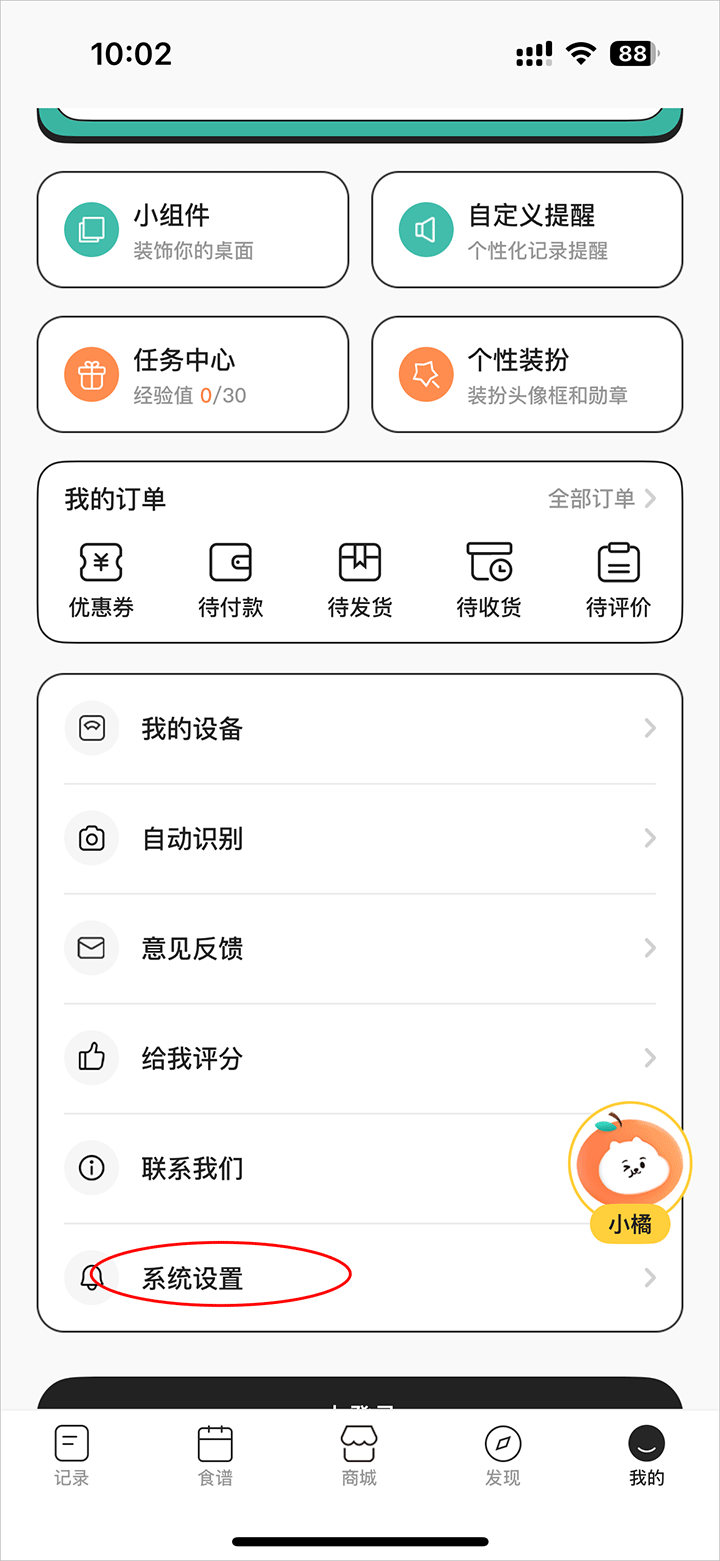The image size is (720, 1561).
Task: Open 意见反馈 feedback
Action: click(x=360, y=948)
